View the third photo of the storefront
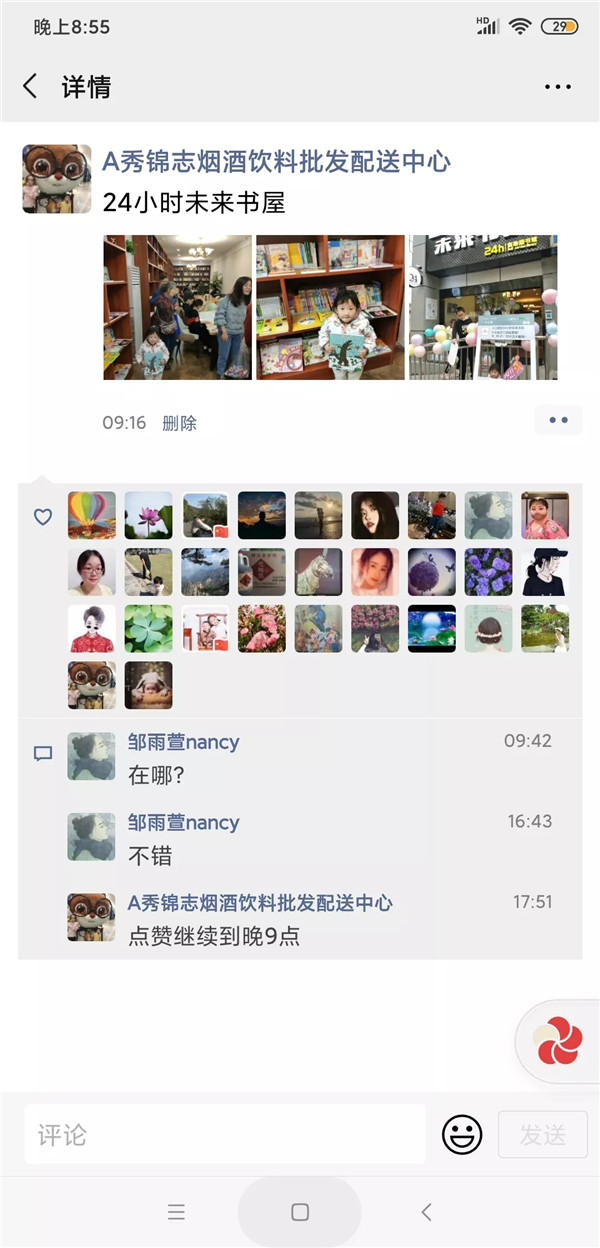The image size is (600, 1248). (x=483, y=307)
